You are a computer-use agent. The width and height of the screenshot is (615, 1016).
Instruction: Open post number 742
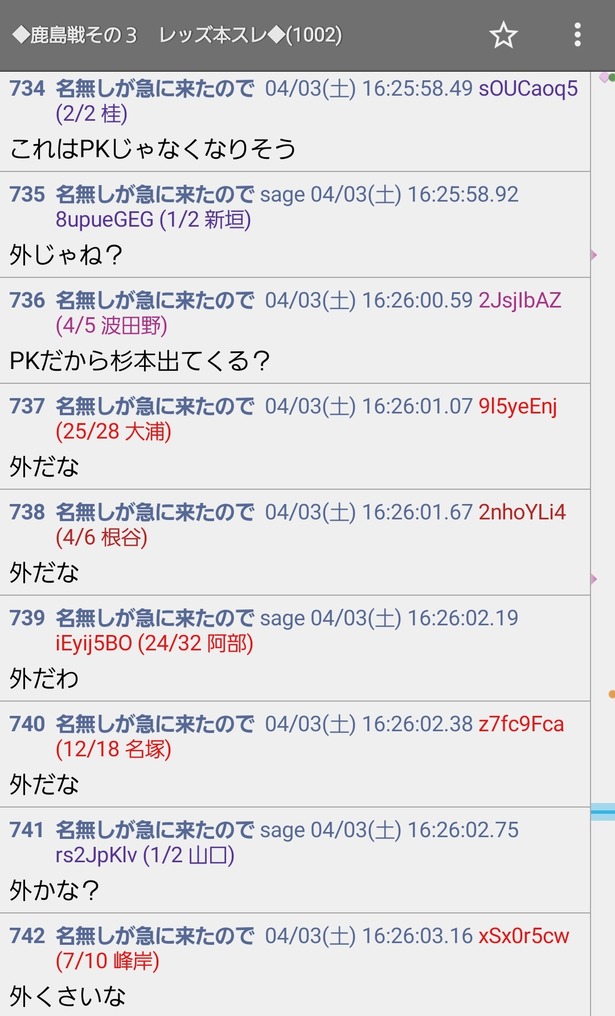pos(27,936)
